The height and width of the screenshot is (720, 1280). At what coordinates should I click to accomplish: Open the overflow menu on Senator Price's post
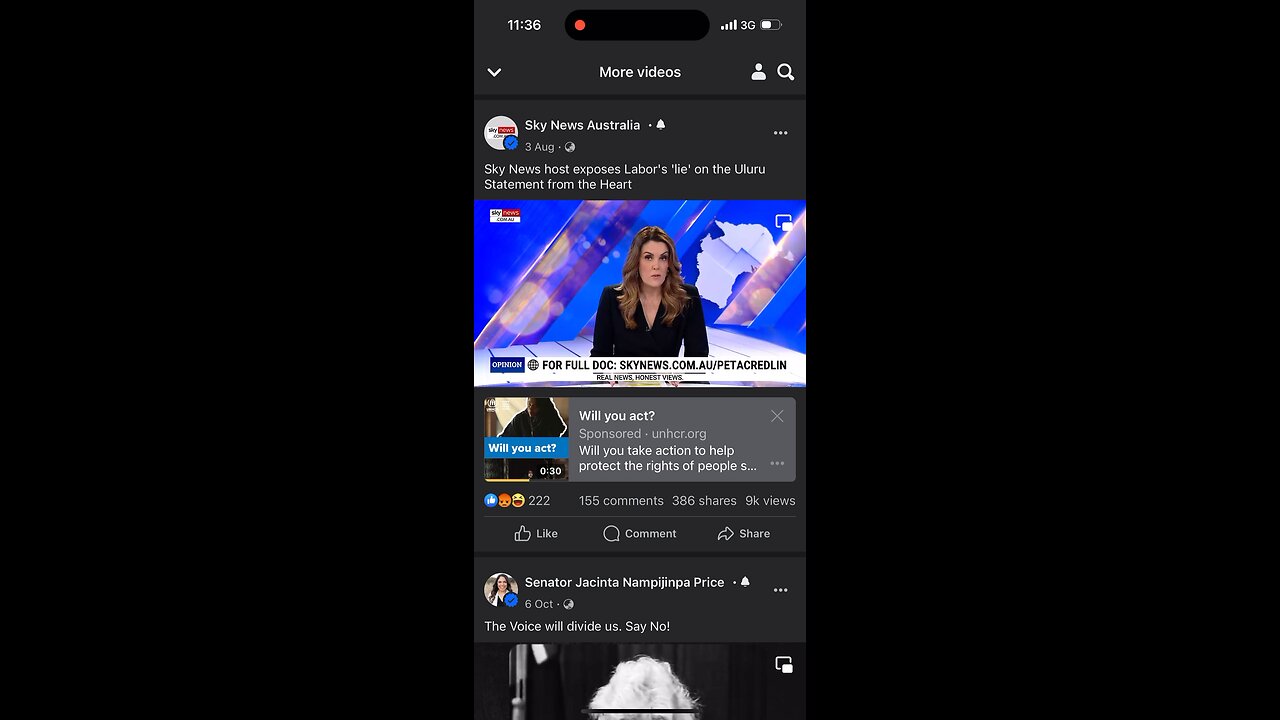pyautogui.click(x=780, y=590)
